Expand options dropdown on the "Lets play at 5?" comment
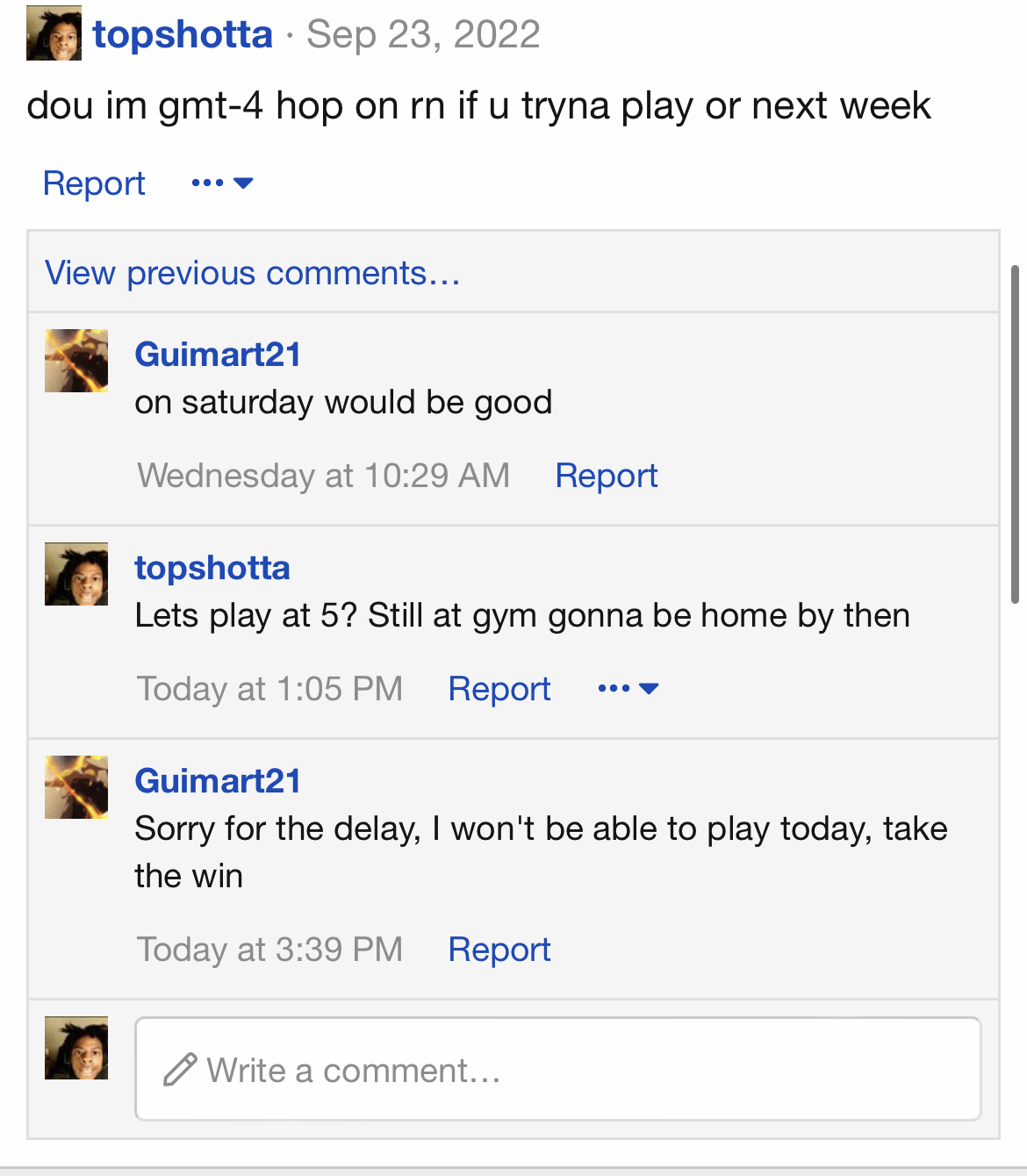 coord(628,689)
